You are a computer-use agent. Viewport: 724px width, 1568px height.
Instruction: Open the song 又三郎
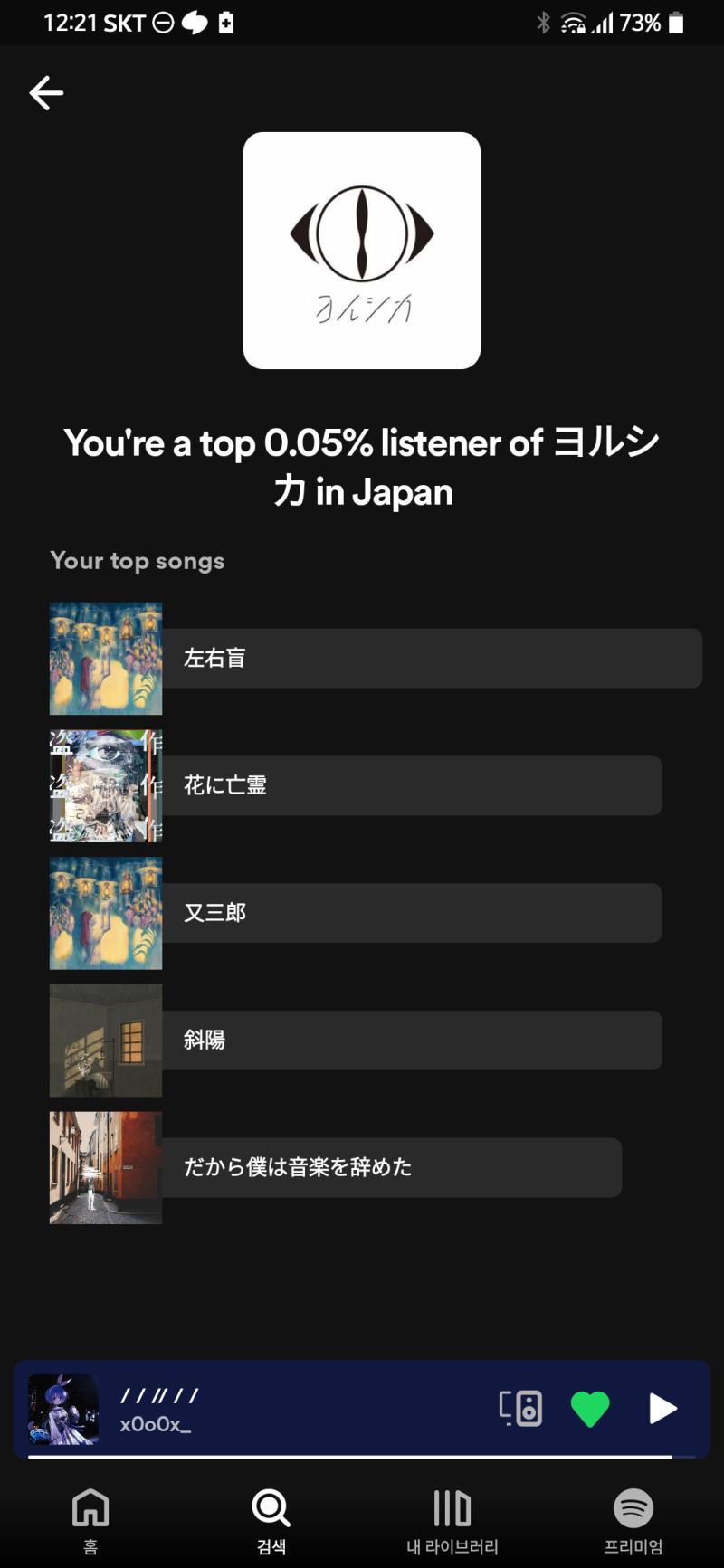pos(356,913)
